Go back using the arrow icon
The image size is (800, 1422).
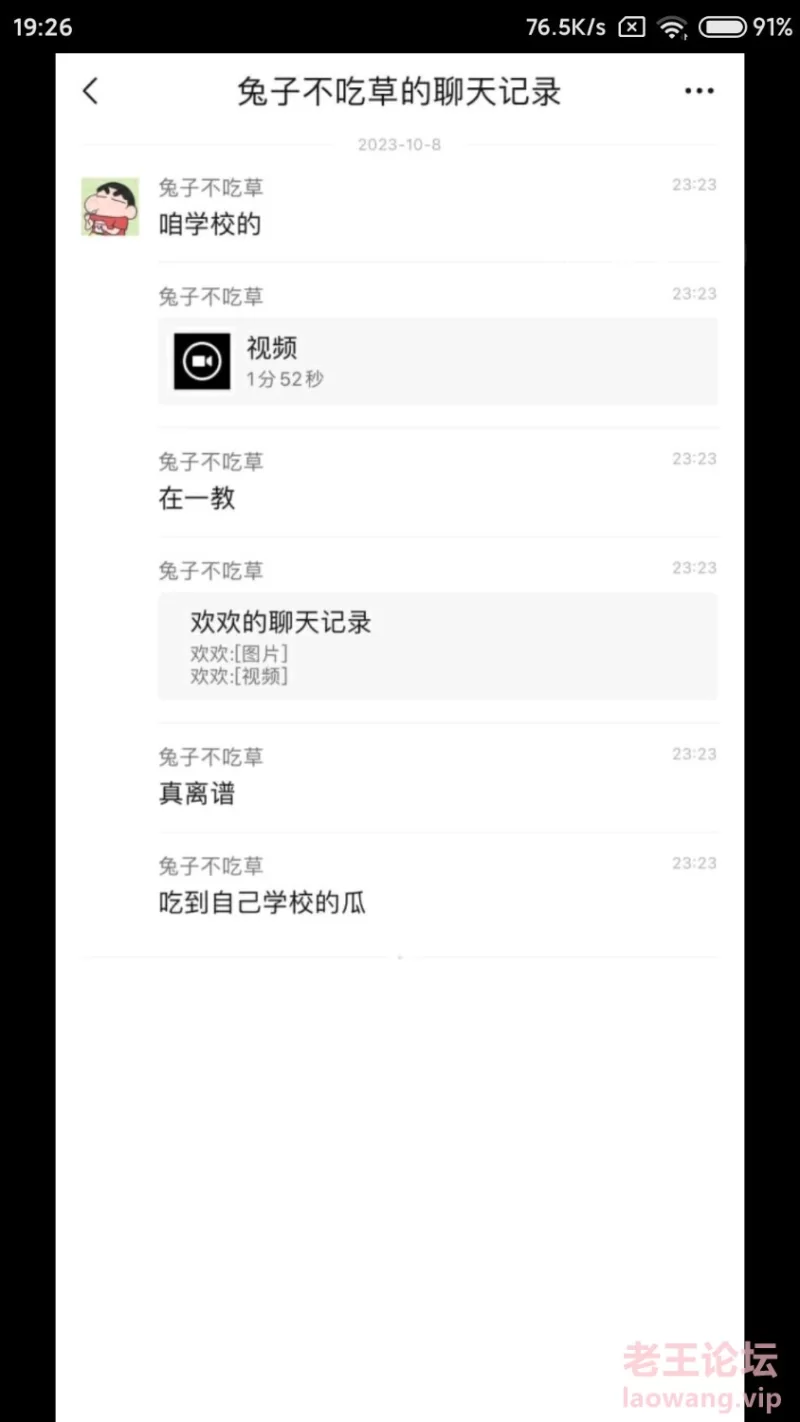point(91,91)
